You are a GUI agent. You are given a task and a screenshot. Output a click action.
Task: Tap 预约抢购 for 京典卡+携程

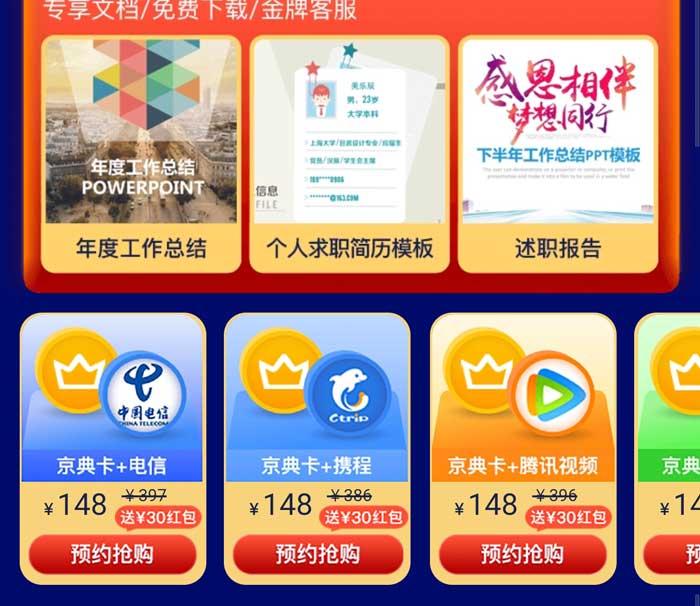pyautogui.click(x=318, y=554)
